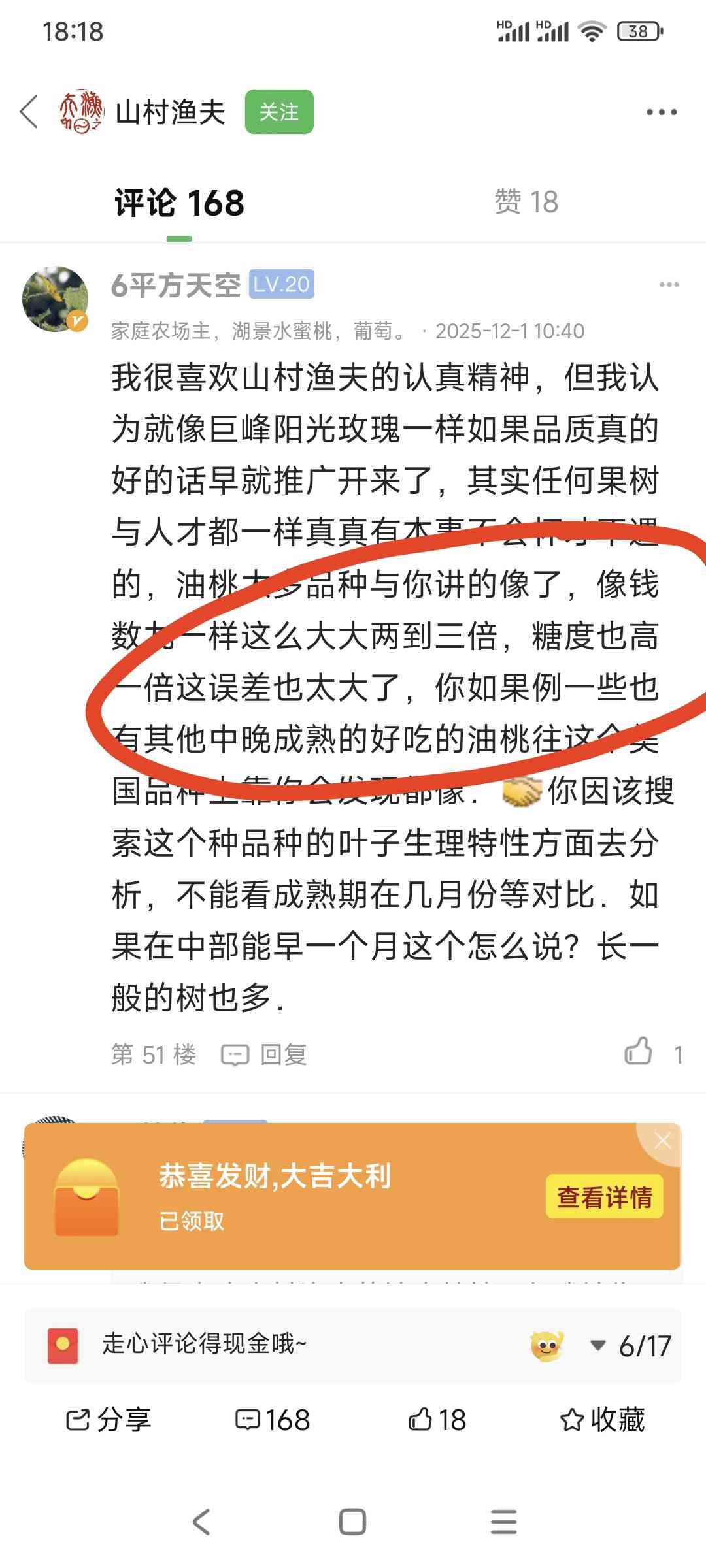The height and width of the screenshot is (1568, 706).
Task: Follow 山村渔夫 with the 关注 button
Action: click(279, 112)
